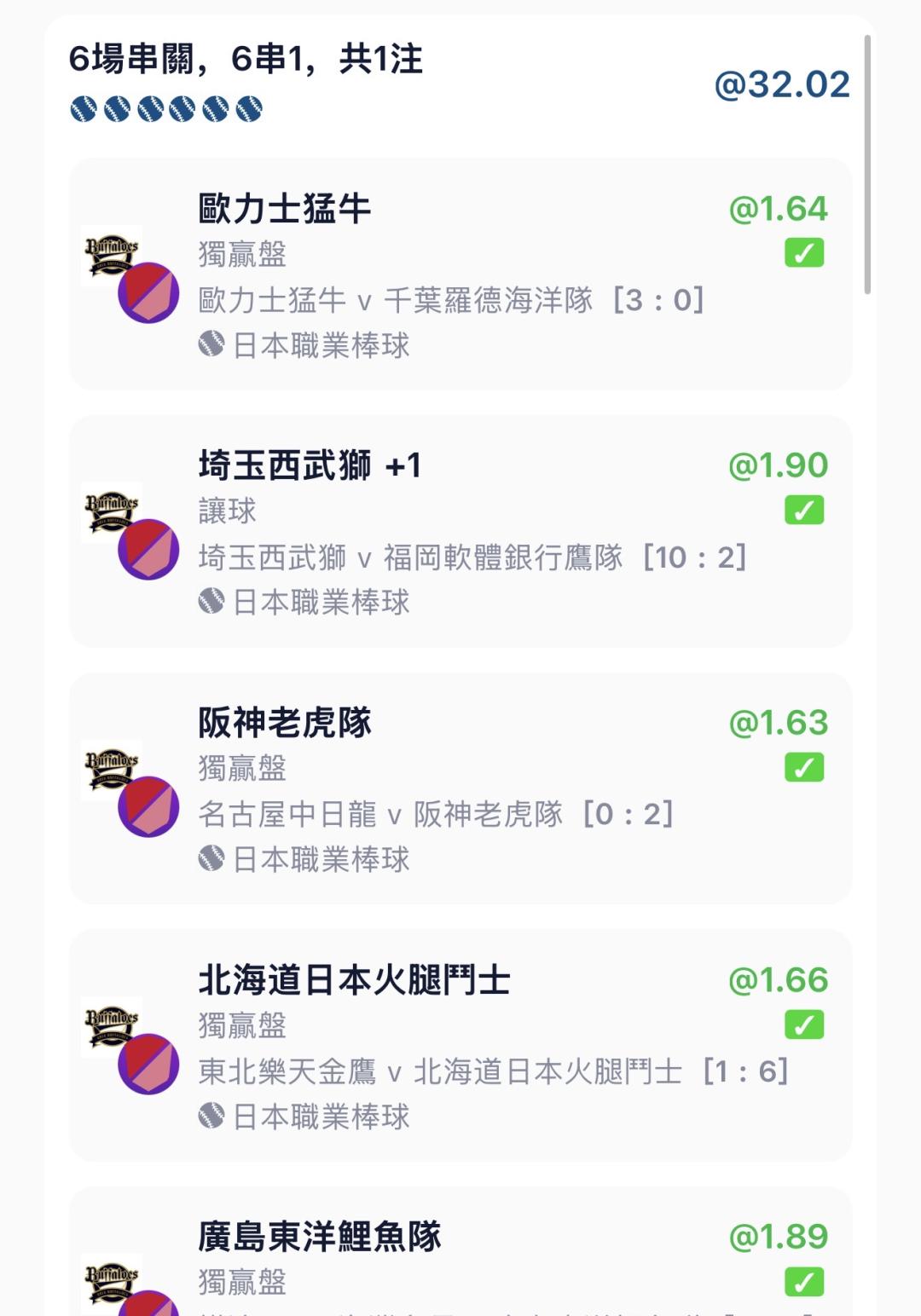Select the 北海道日本火腿鬥士 bet card
Viewport: 921px width, 1316px height.
click(460, 1046)
